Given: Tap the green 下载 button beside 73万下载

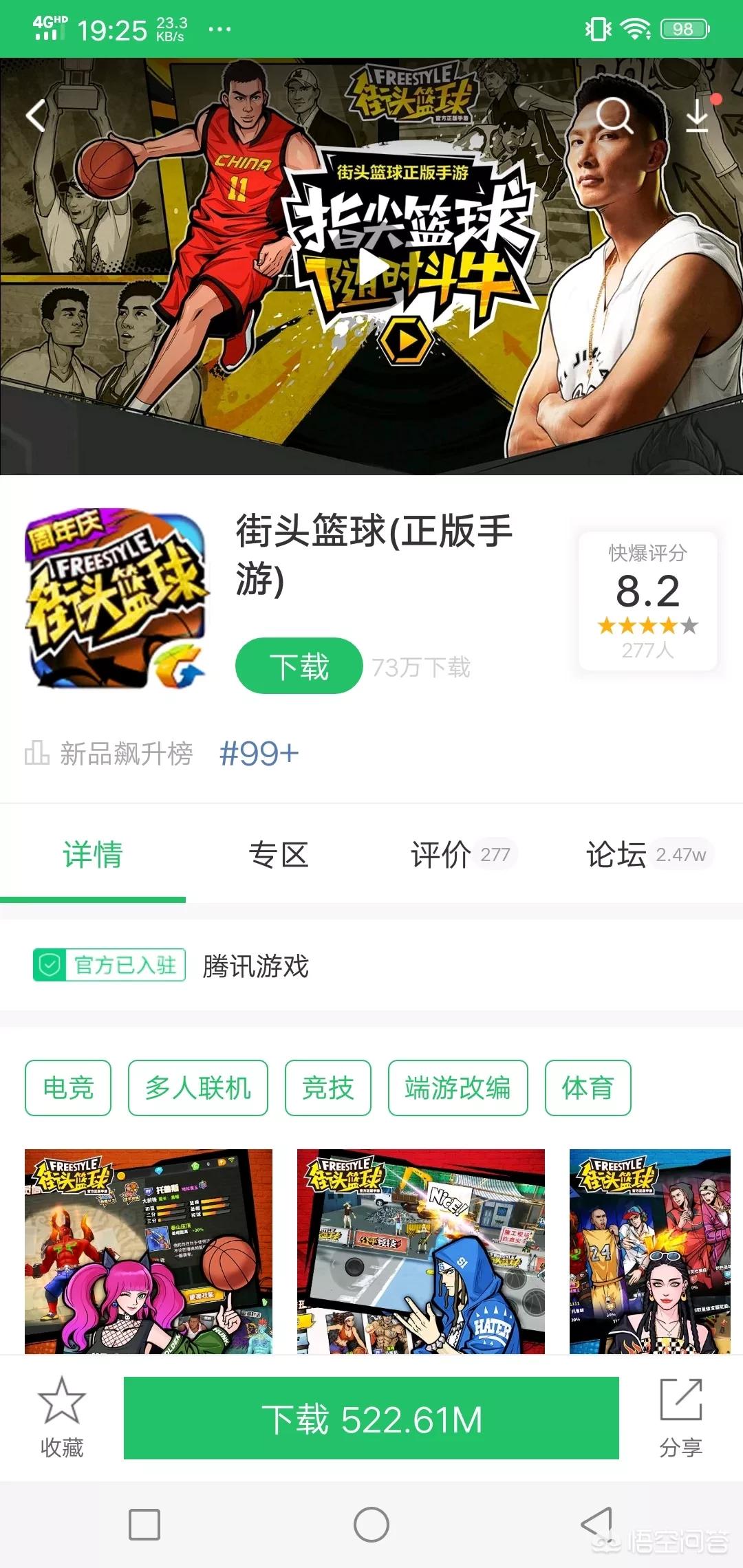Looking at the screenshot, I should coord(299,666).
